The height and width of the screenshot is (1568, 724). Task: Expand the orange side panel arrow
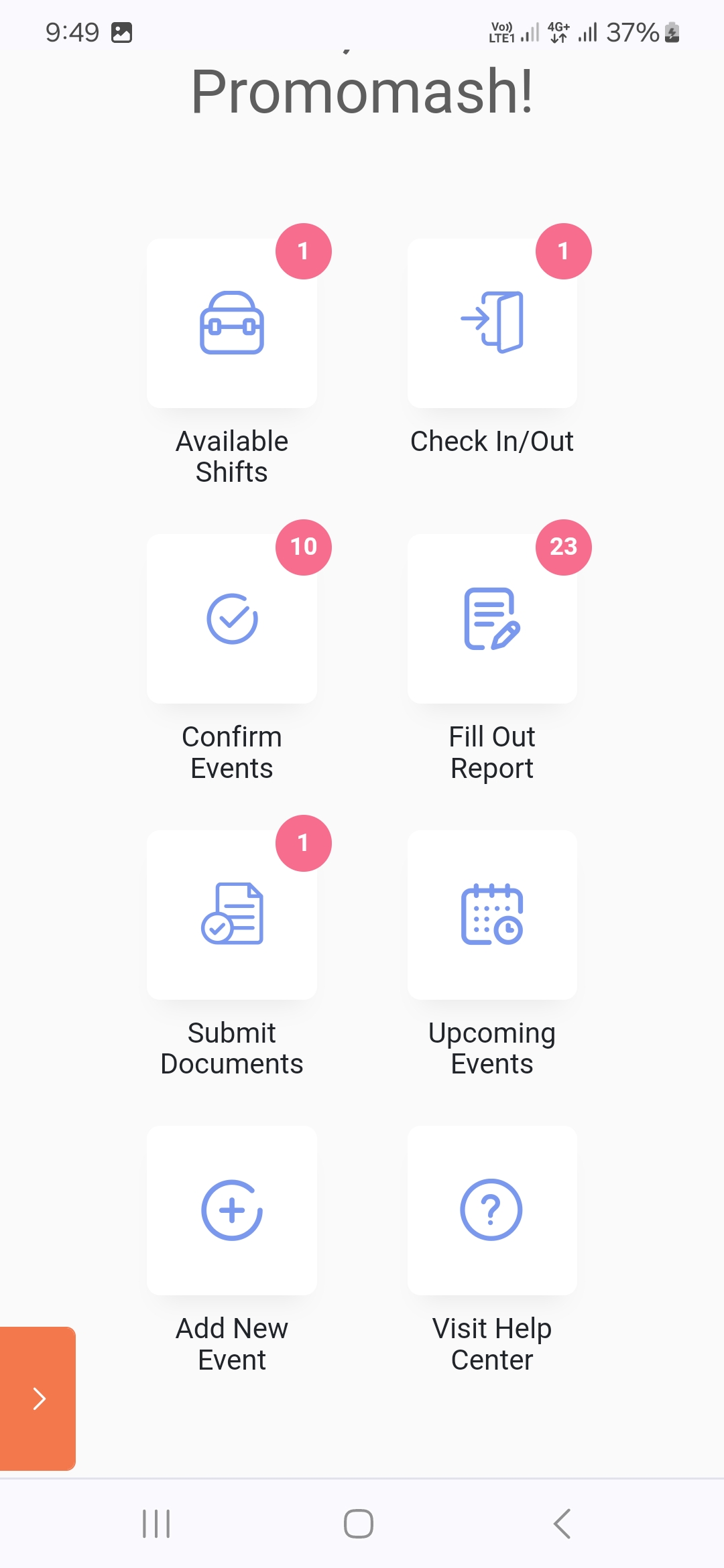pos(38,1398)
